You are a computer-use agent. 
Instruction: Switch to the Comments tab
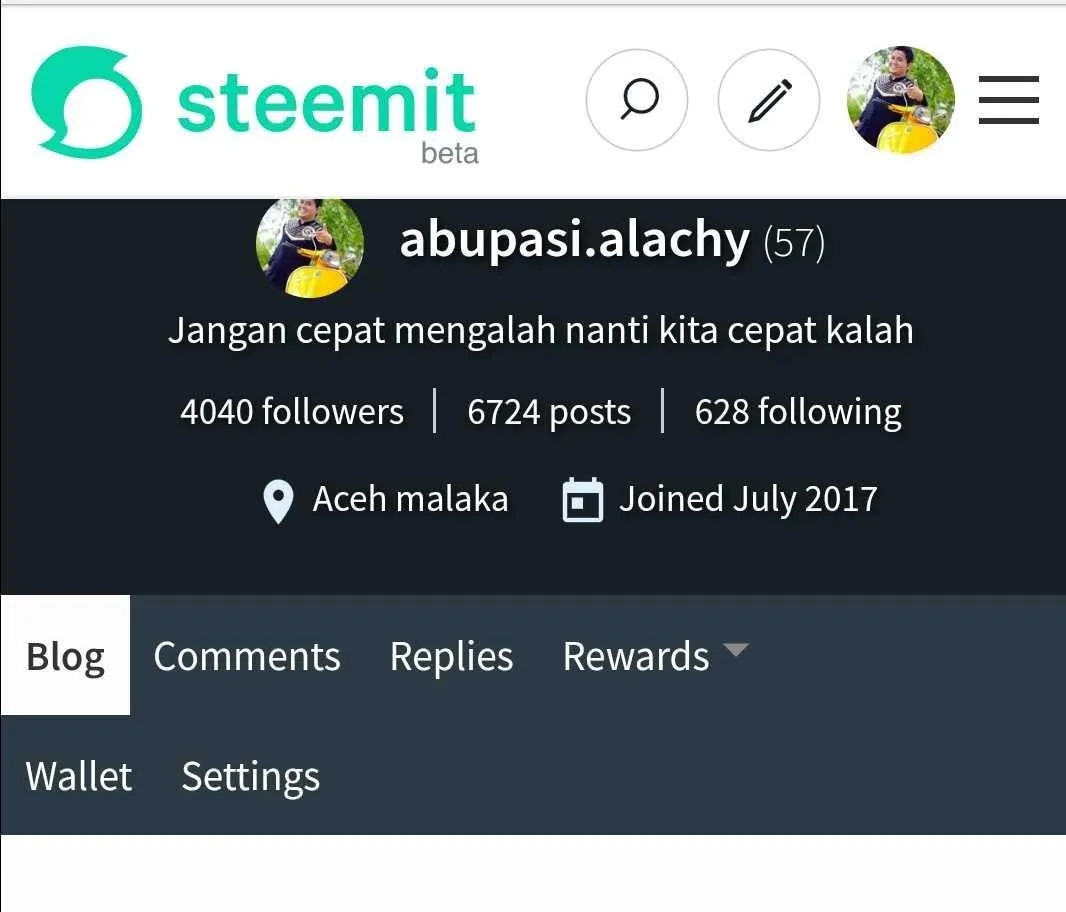click(247, 656)
